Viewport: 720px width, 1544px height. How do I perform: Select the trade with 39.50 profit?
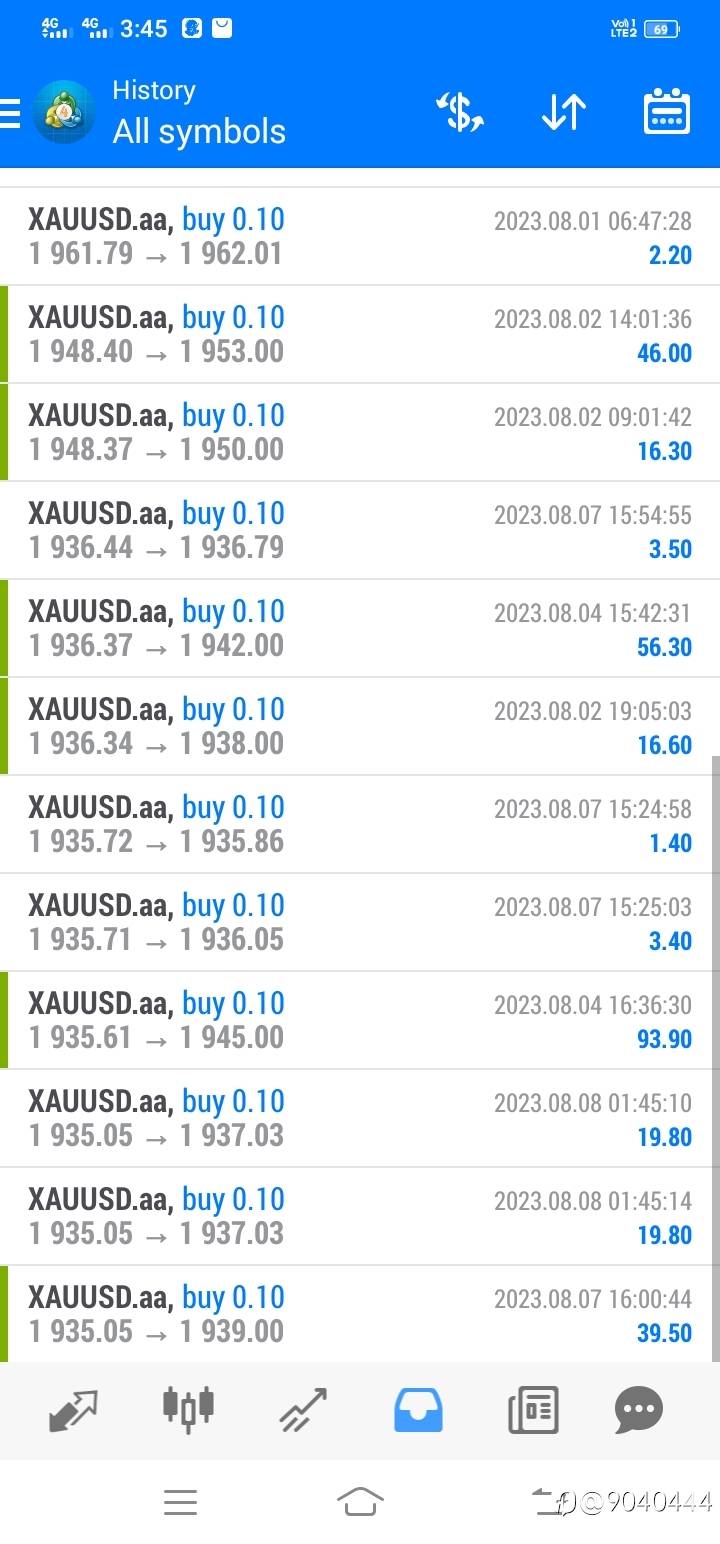360,1314
